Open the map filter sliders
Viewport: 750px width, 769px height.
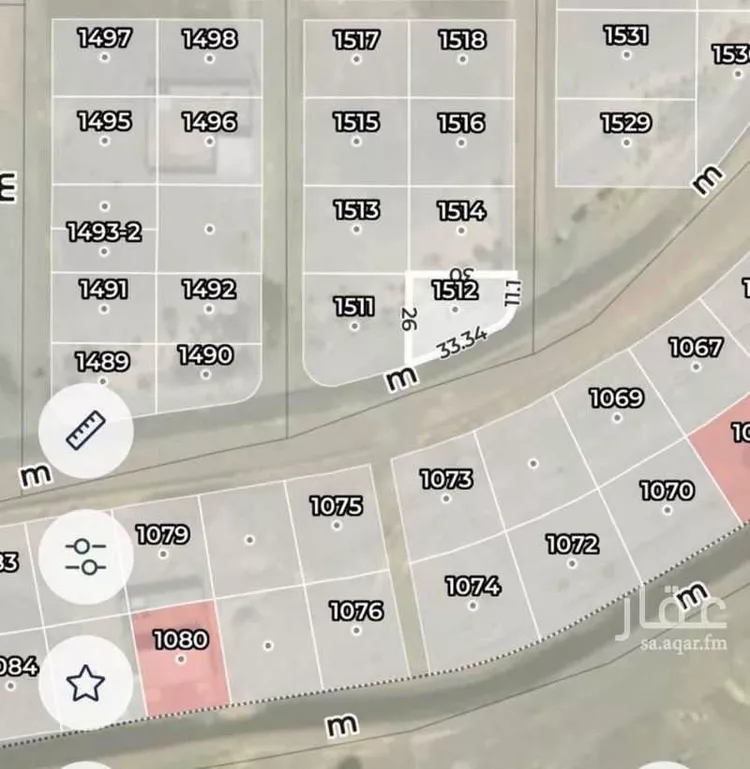coord(86,556)
